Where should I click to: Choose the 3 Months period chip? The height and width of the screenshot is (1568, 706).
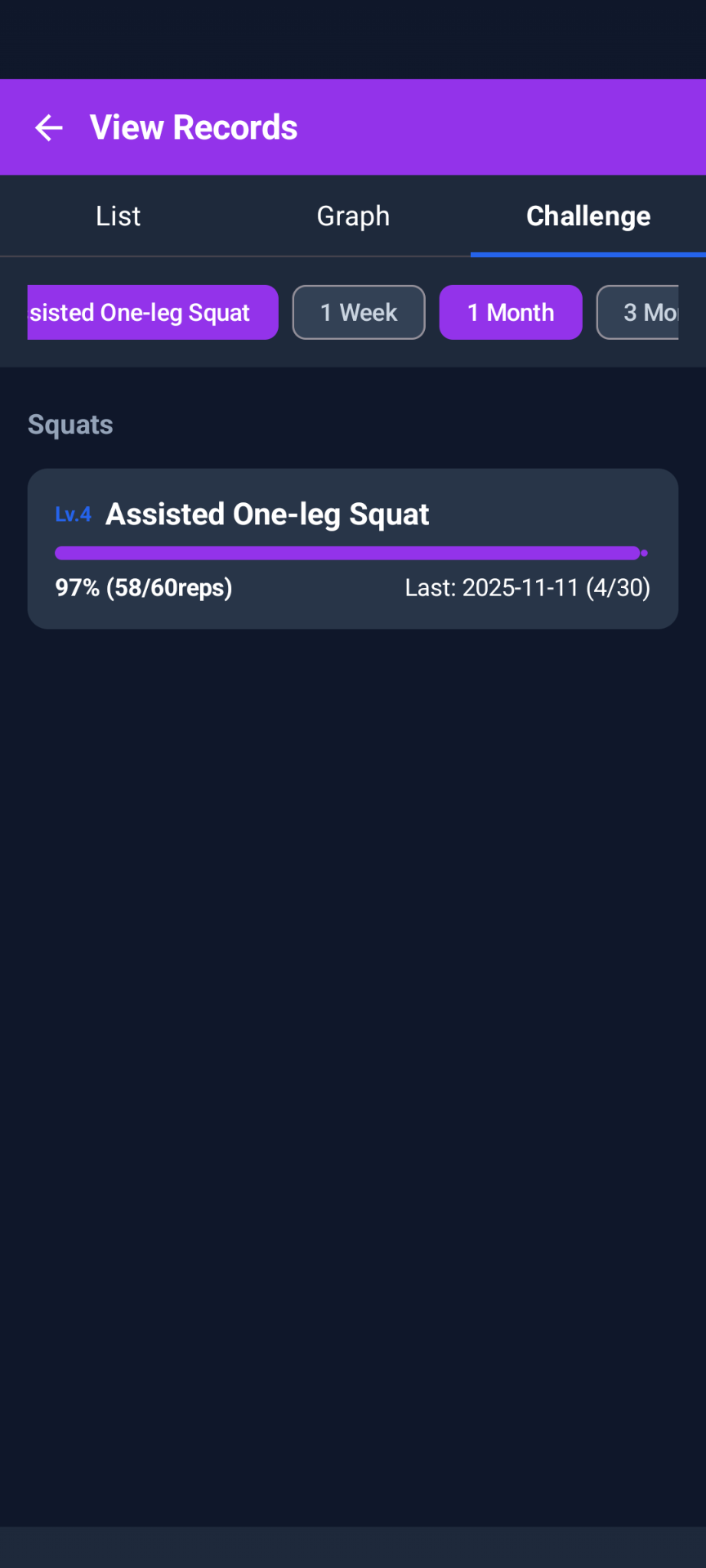pyautogui.click(x=639, y=313)
